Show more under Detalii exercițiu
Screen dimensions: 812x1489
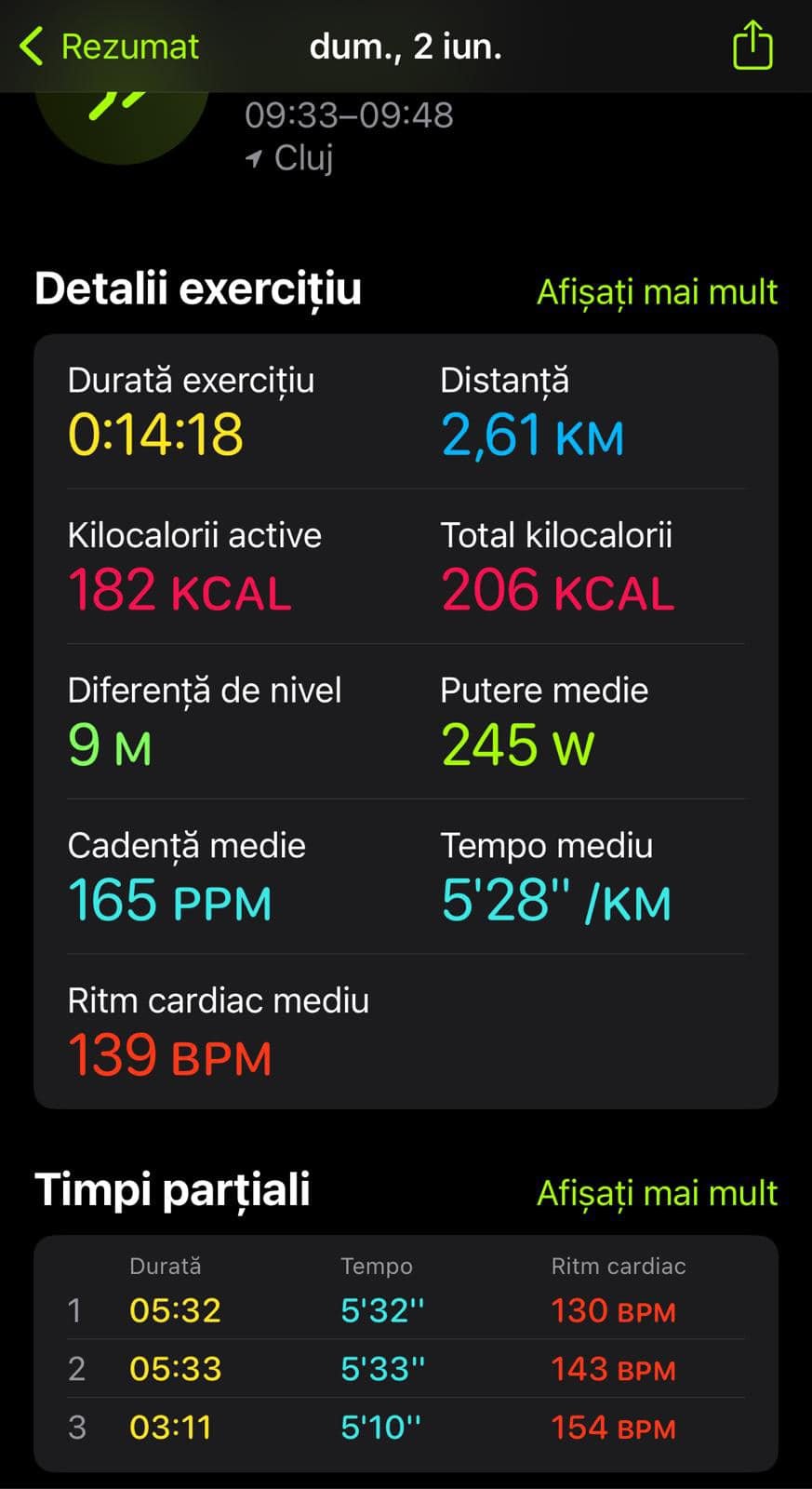tap(657, 292)
